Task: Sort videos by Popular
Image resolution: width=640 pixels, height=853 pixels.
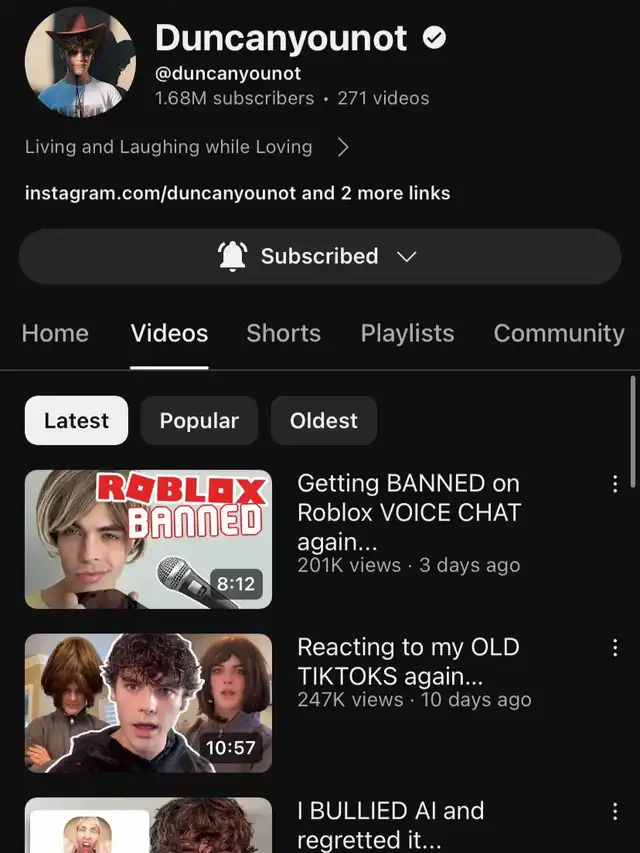Action: tap(199, 421)
